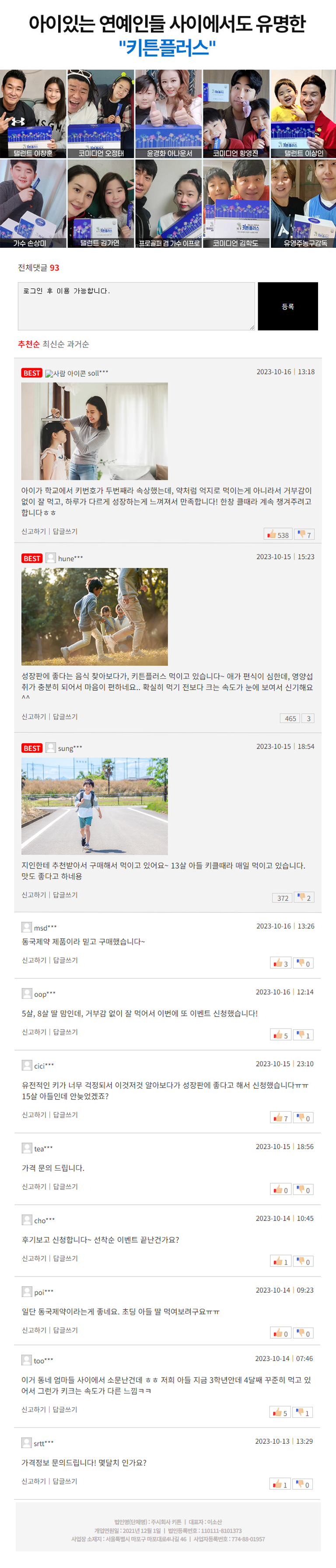
Task: Report hune***'s comment with 신고하기
Action: pos(34,717)
